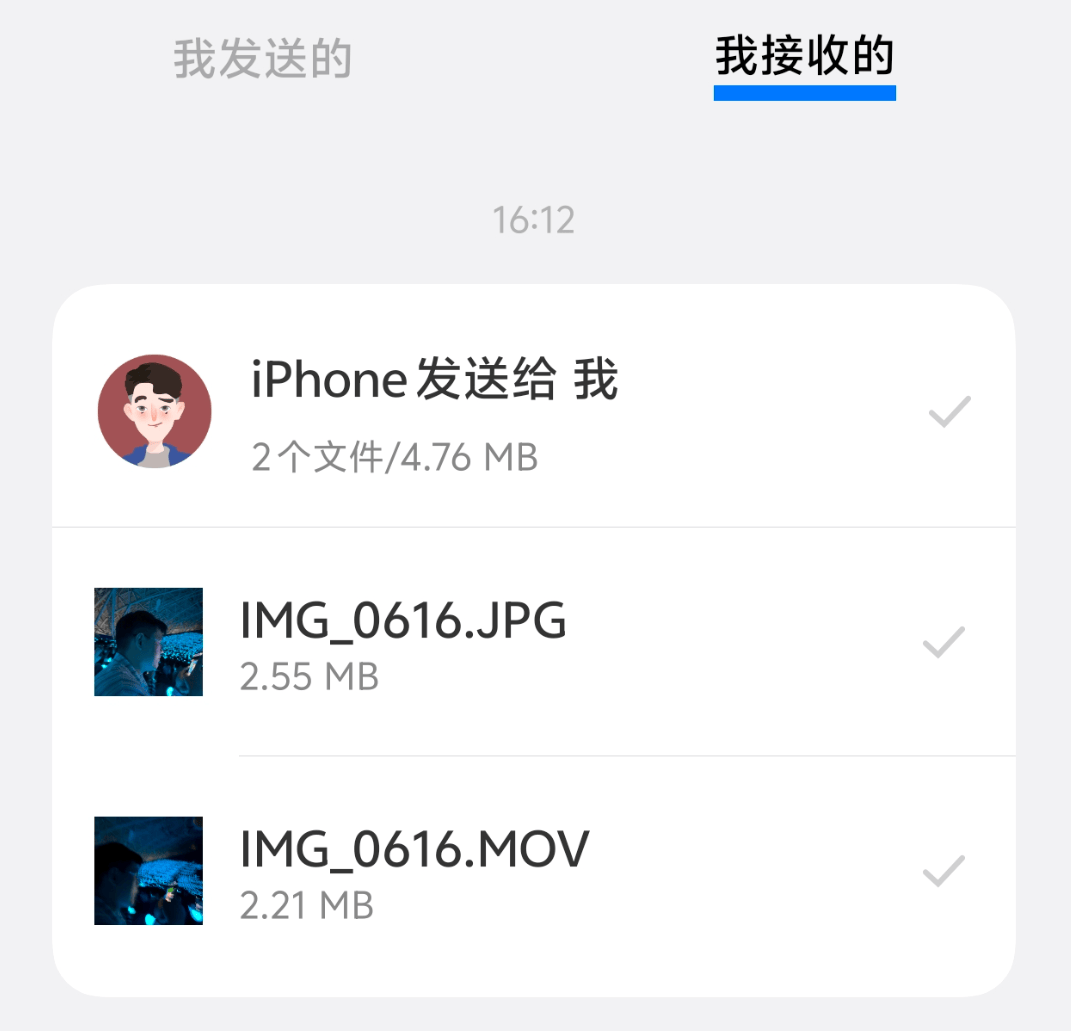Select the 我接收的 tab
This screenshot has height=1031, width=1071.
click(x=804, y=57)
